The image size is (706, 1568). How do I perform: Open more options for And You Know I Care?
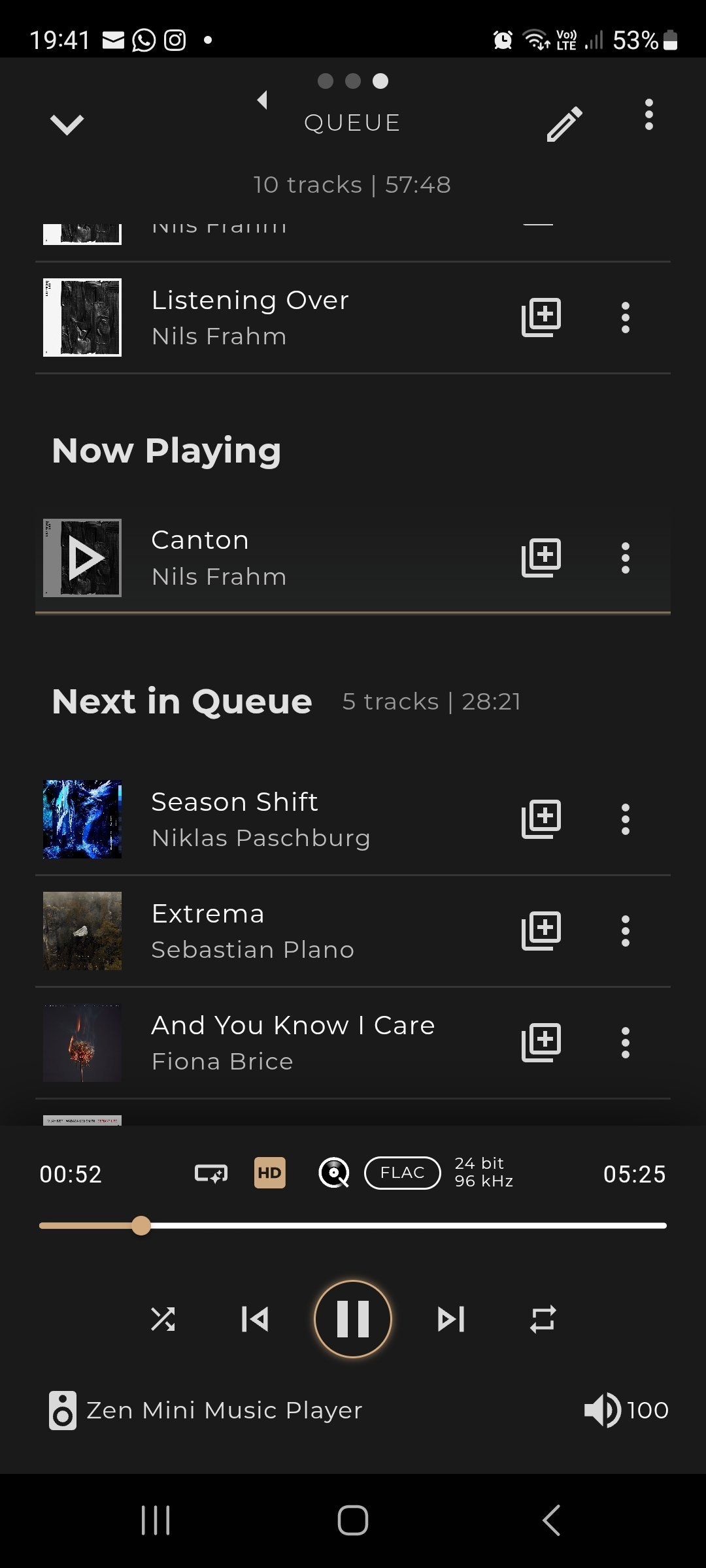pos(626,1043)
